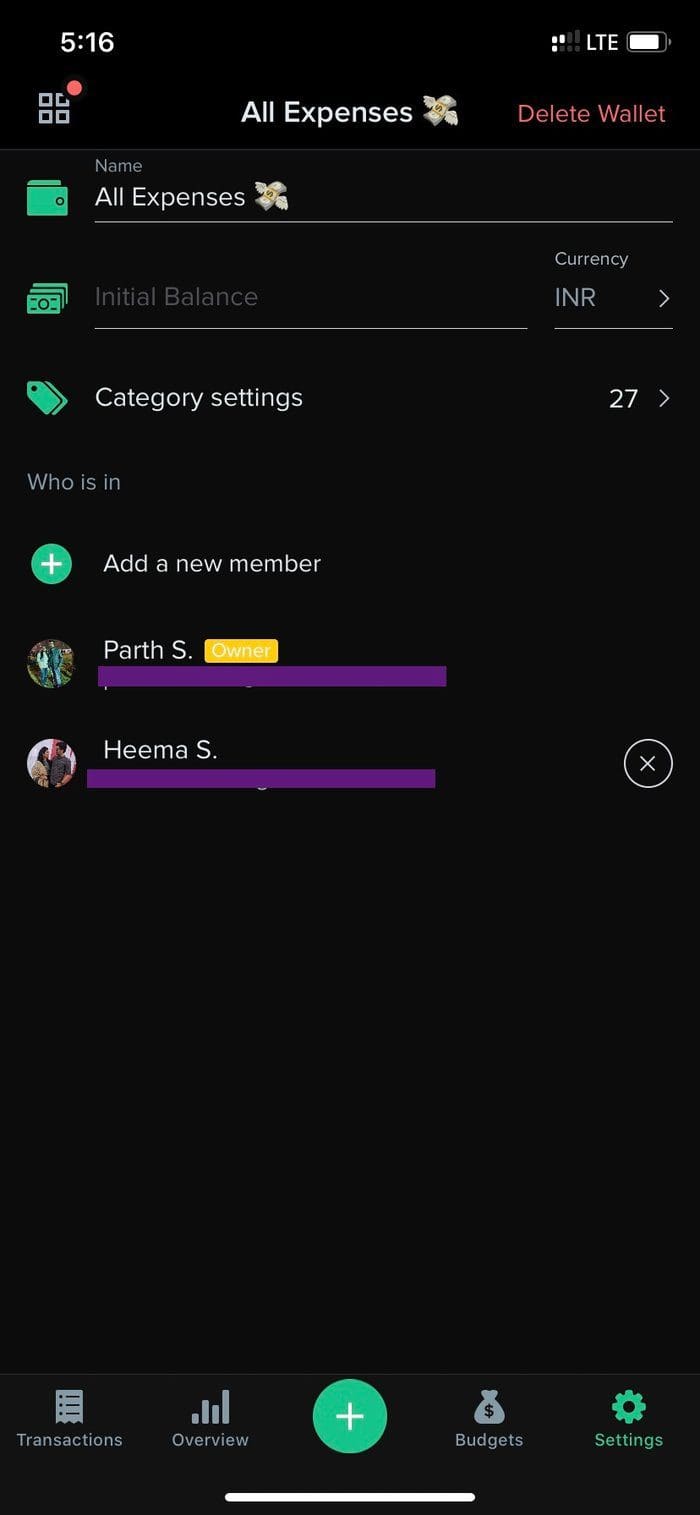700x1515 pixels.
Task: Add a new transaction with plus button
Action: (350, 1416)
